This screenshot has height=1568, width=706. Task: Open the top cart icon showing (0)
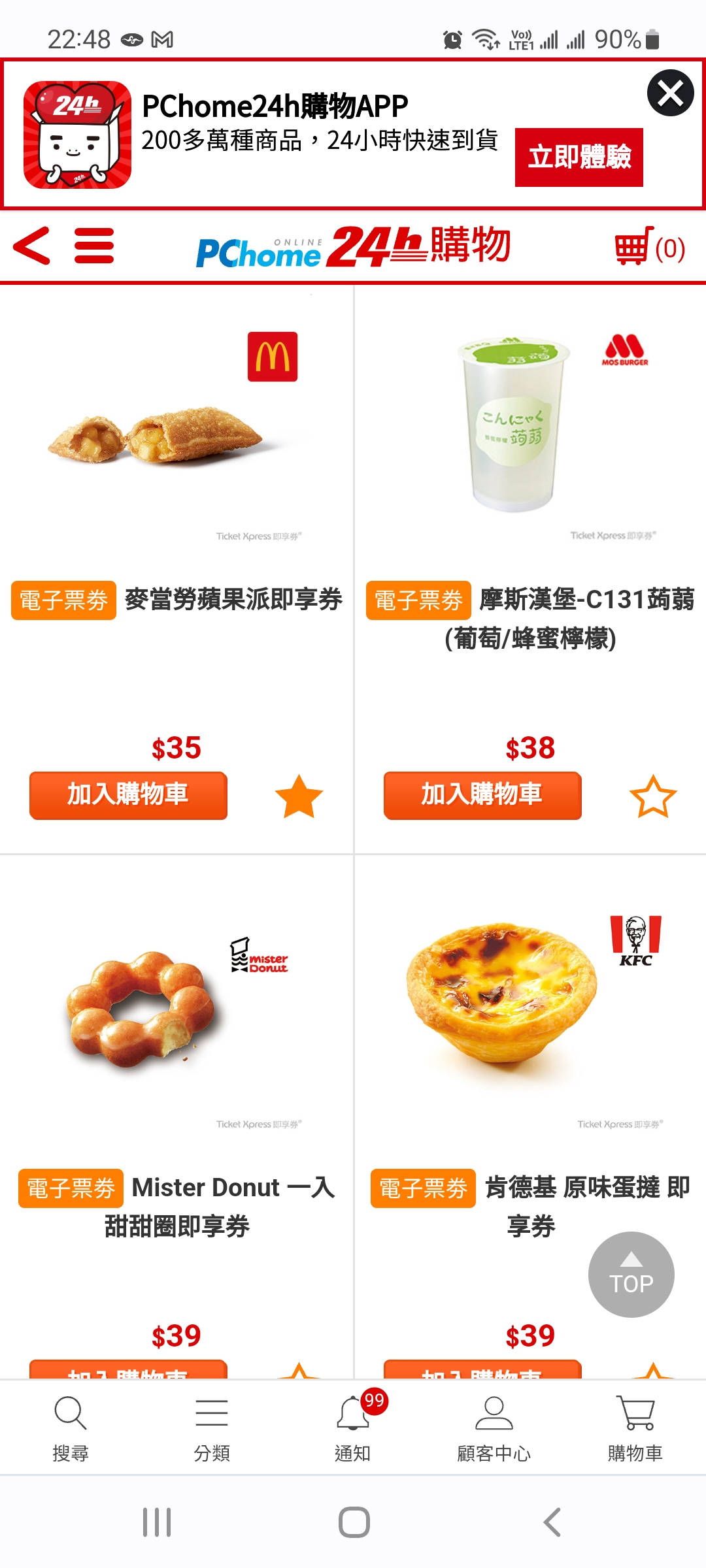tap(648, 248)
